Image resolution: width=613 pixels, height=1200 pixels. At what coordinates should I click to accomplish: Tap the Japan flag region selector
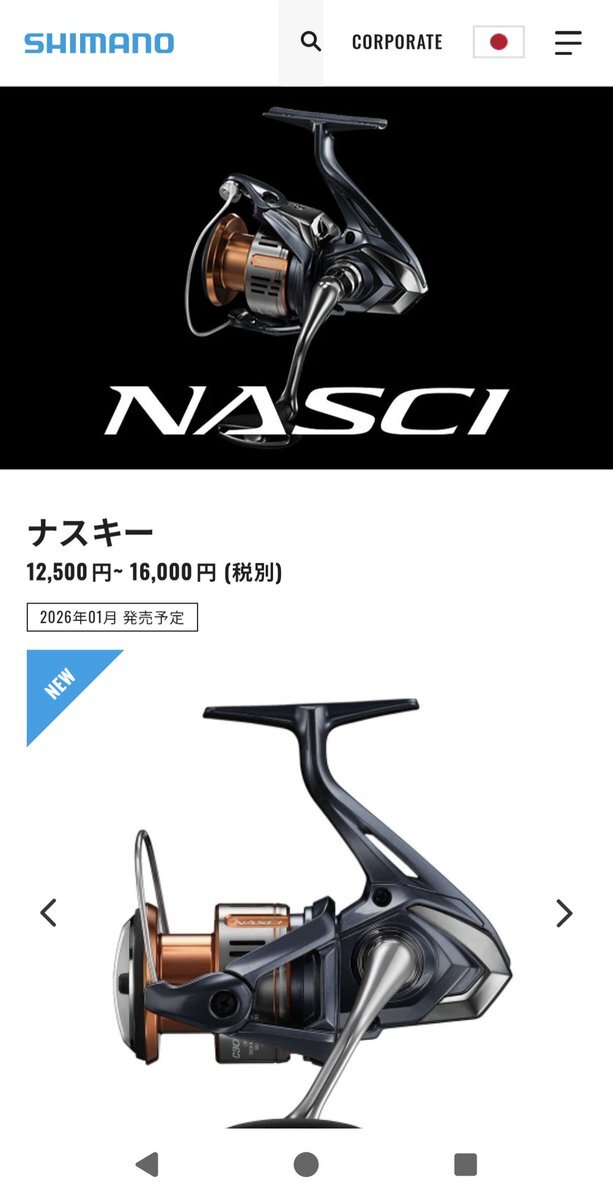tap(498, 42)
